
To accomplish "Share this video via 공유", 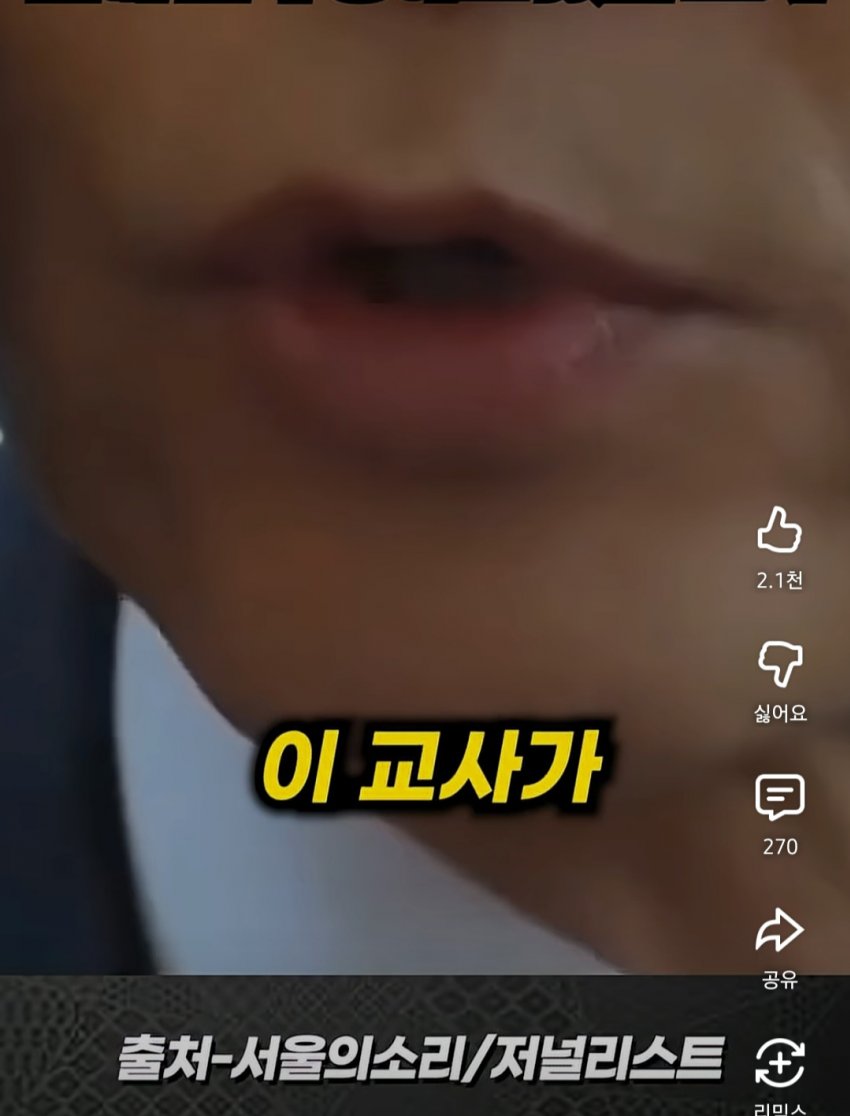I will [779, 932].
